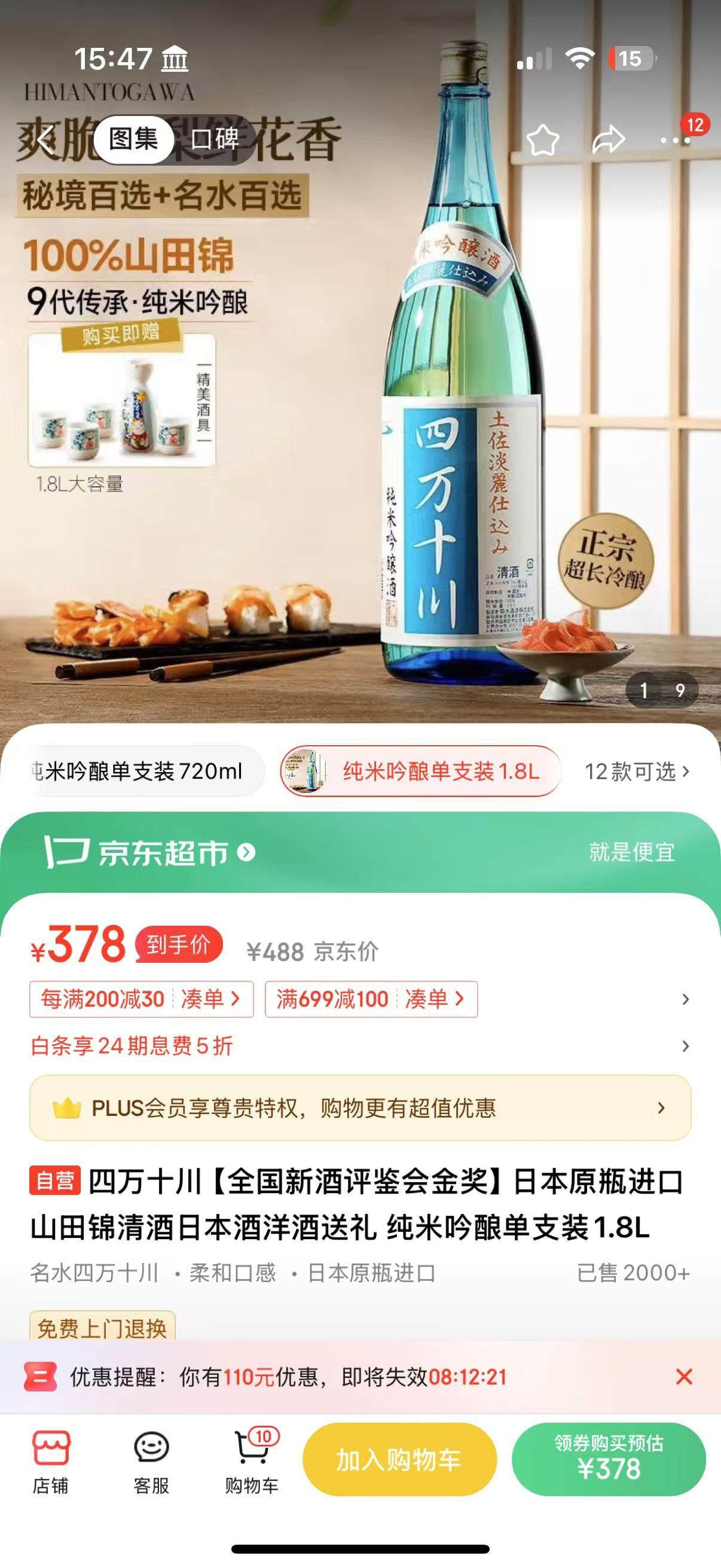Image resolution: width=721 pixels, height=1568 pixels.
Task: Buy with coupon at 领券购买预估 ¥378
Action: [x=609, y=1460]
